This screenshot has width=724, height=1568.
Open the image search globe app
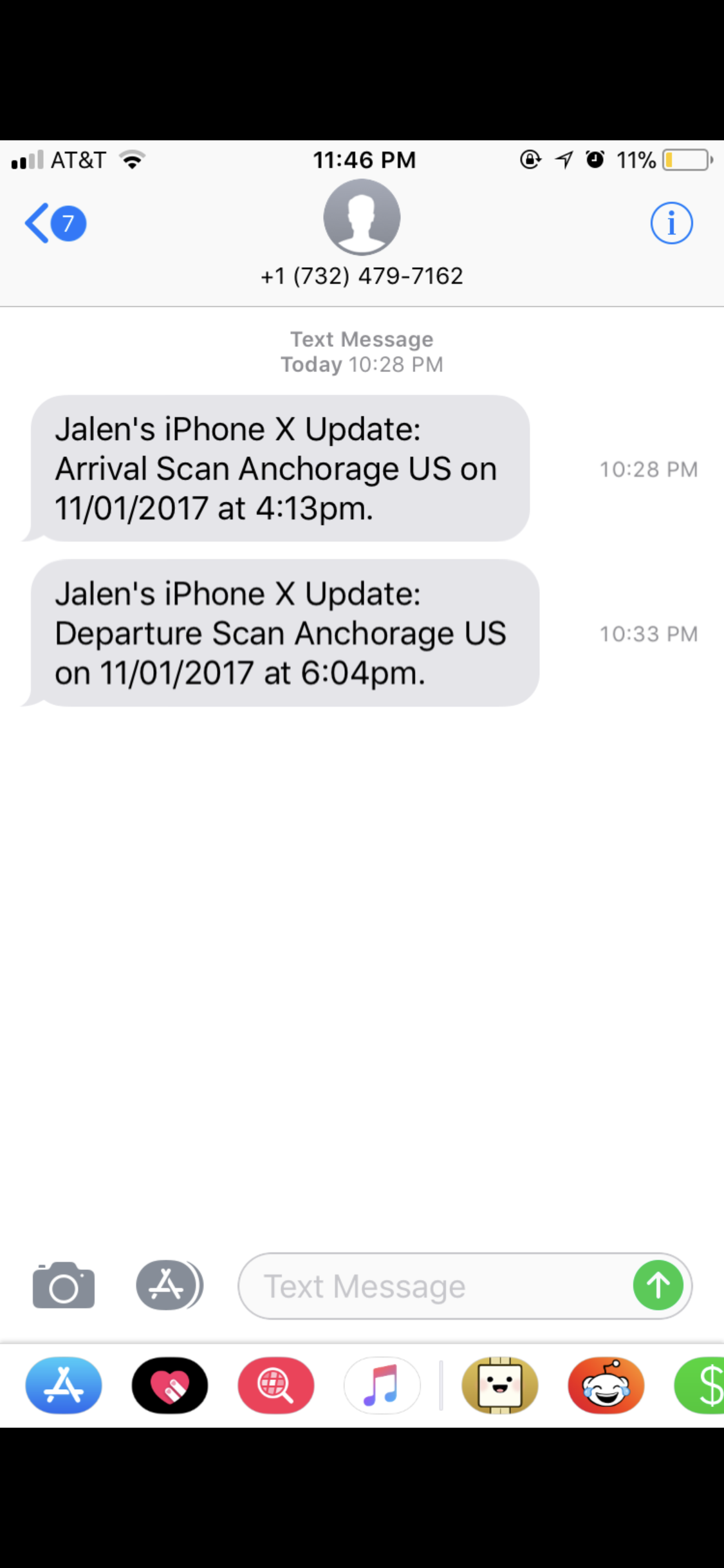tap(275, 1385)
